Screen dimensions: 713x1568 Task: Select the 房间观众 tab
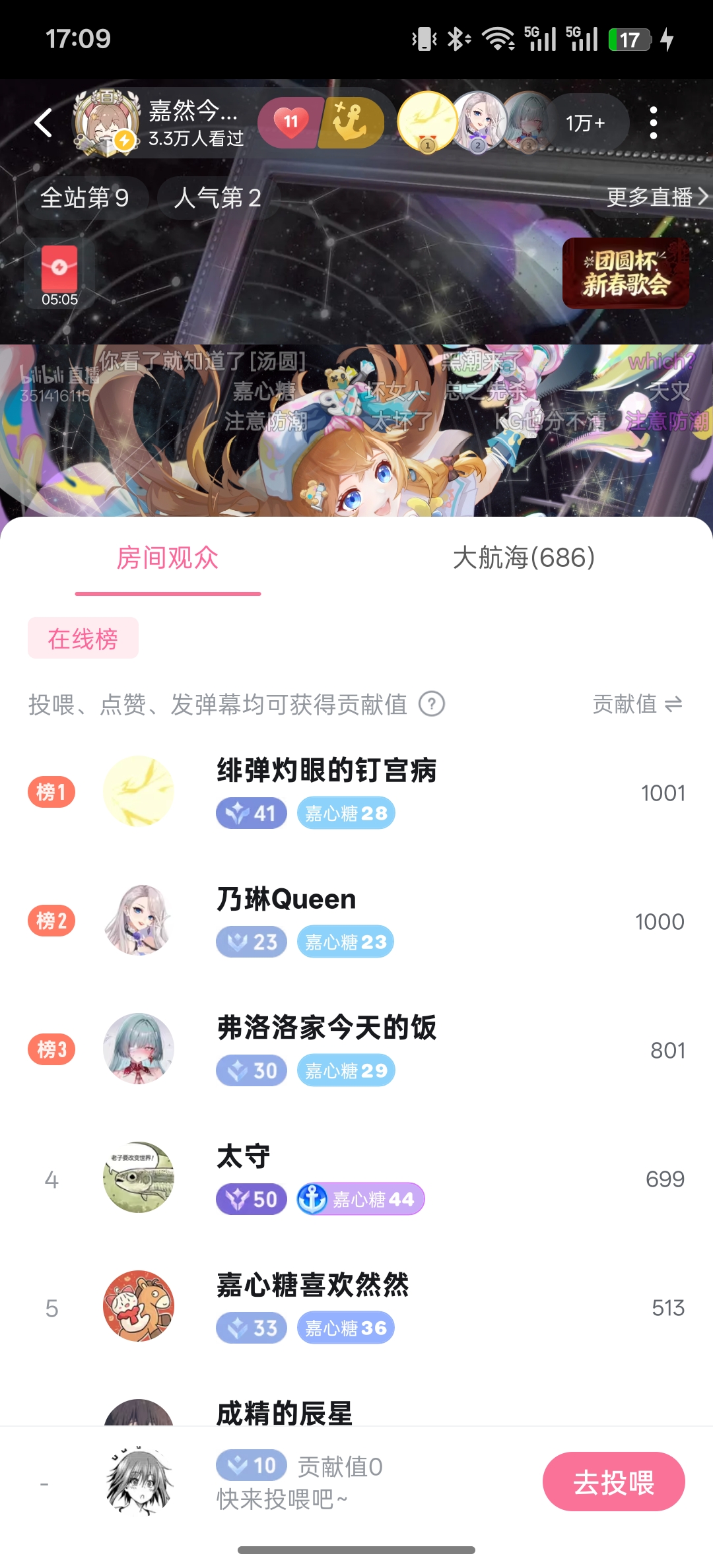[x=168, y=558]
